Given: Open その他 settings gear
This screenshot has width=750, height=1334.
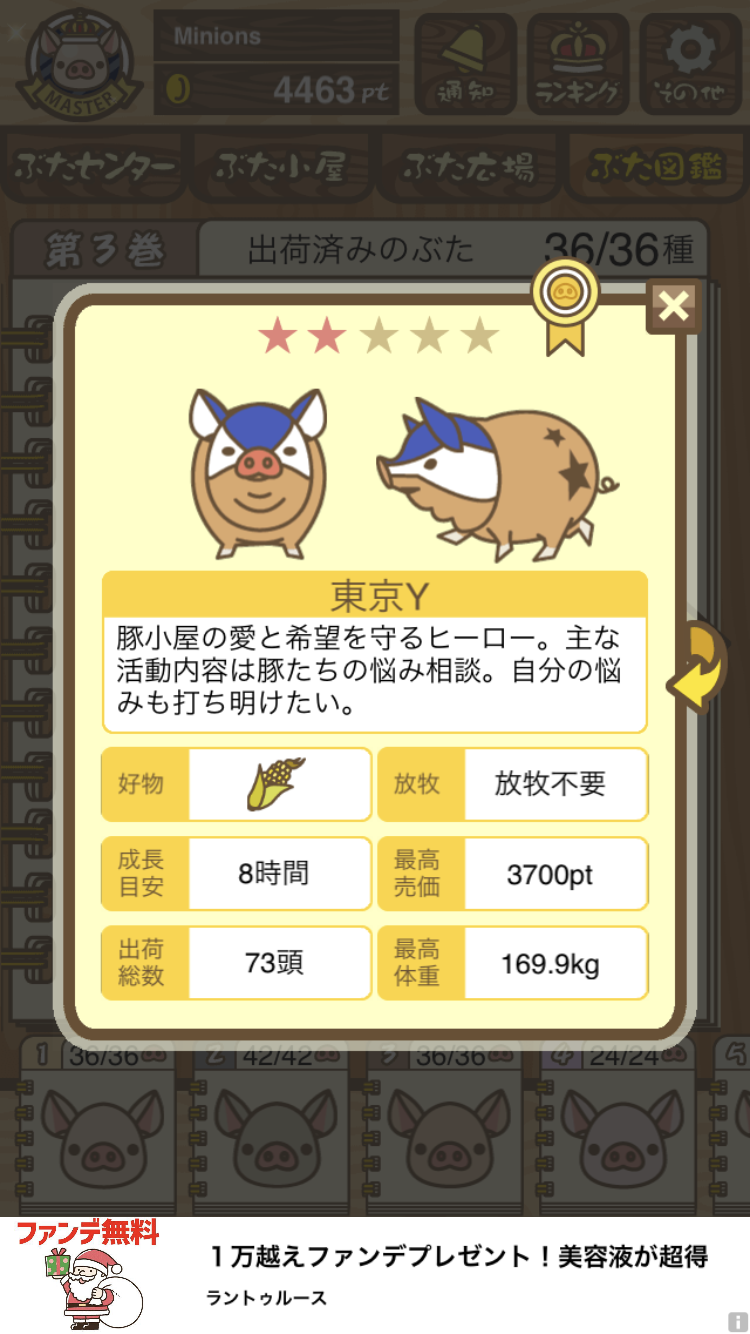Looking at the screenshot, I should [690, 63].
